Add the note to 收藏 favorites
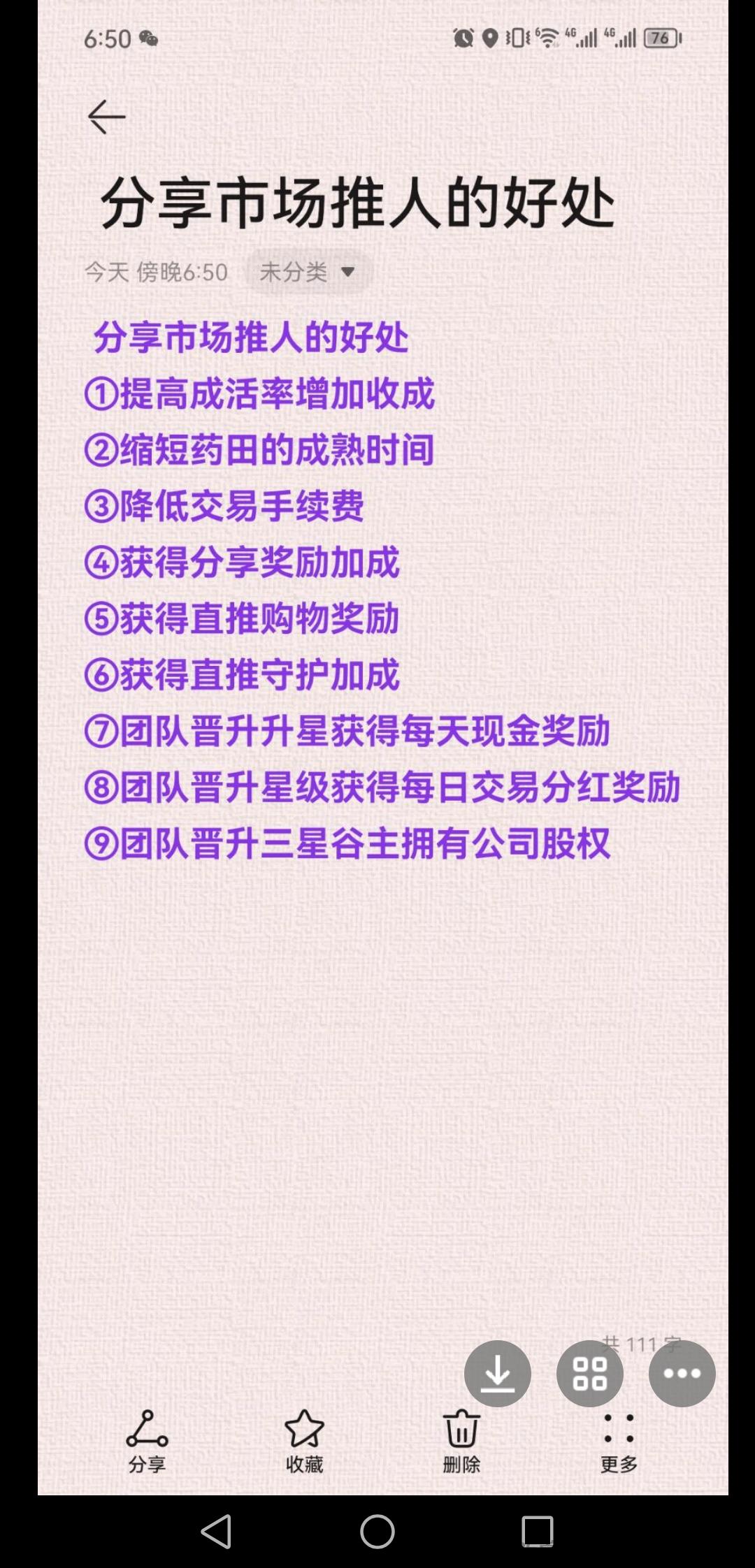 click(304, 1442)
